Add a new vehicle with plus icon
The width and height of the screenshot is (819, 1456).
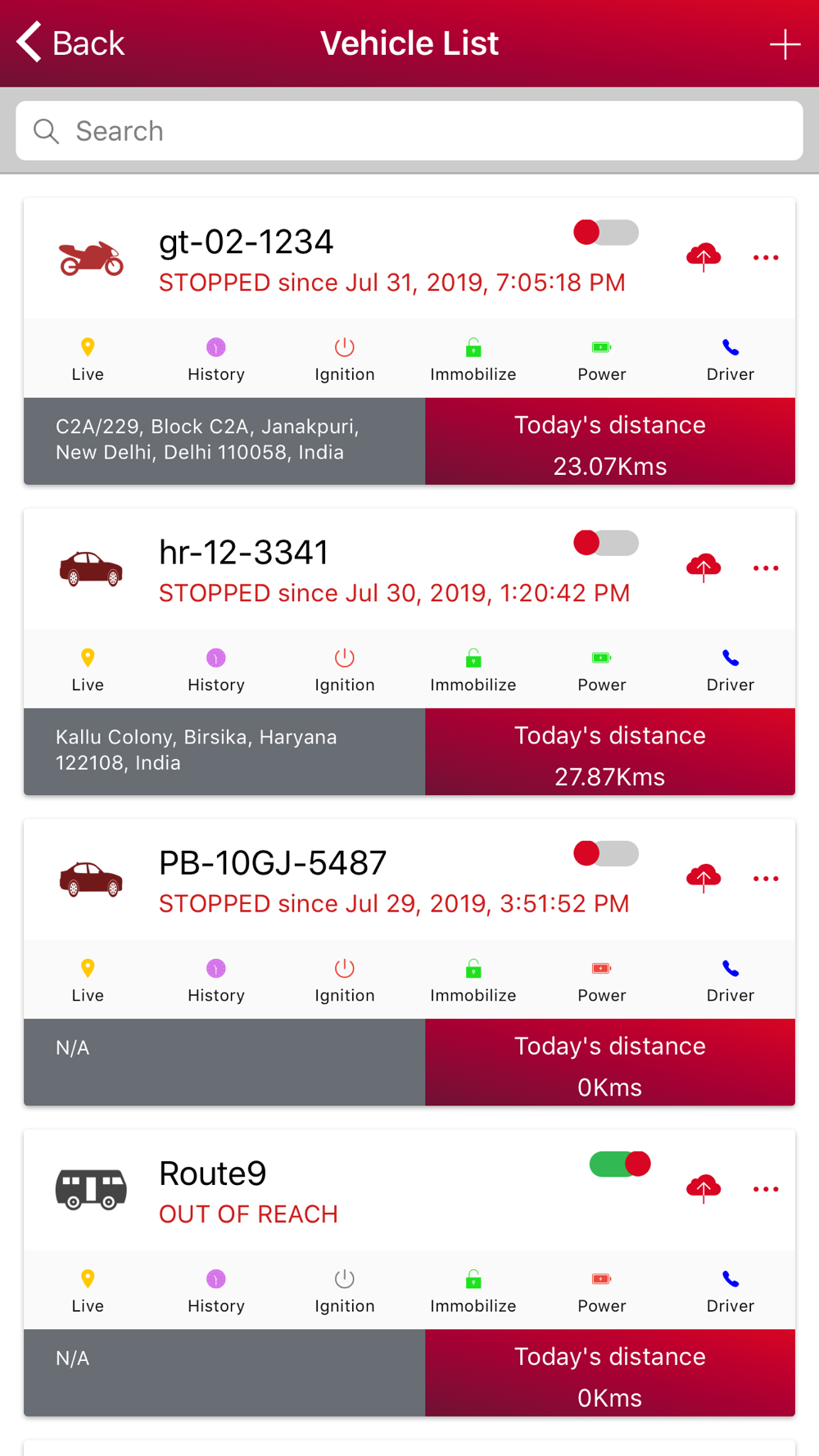click(785, 44)
